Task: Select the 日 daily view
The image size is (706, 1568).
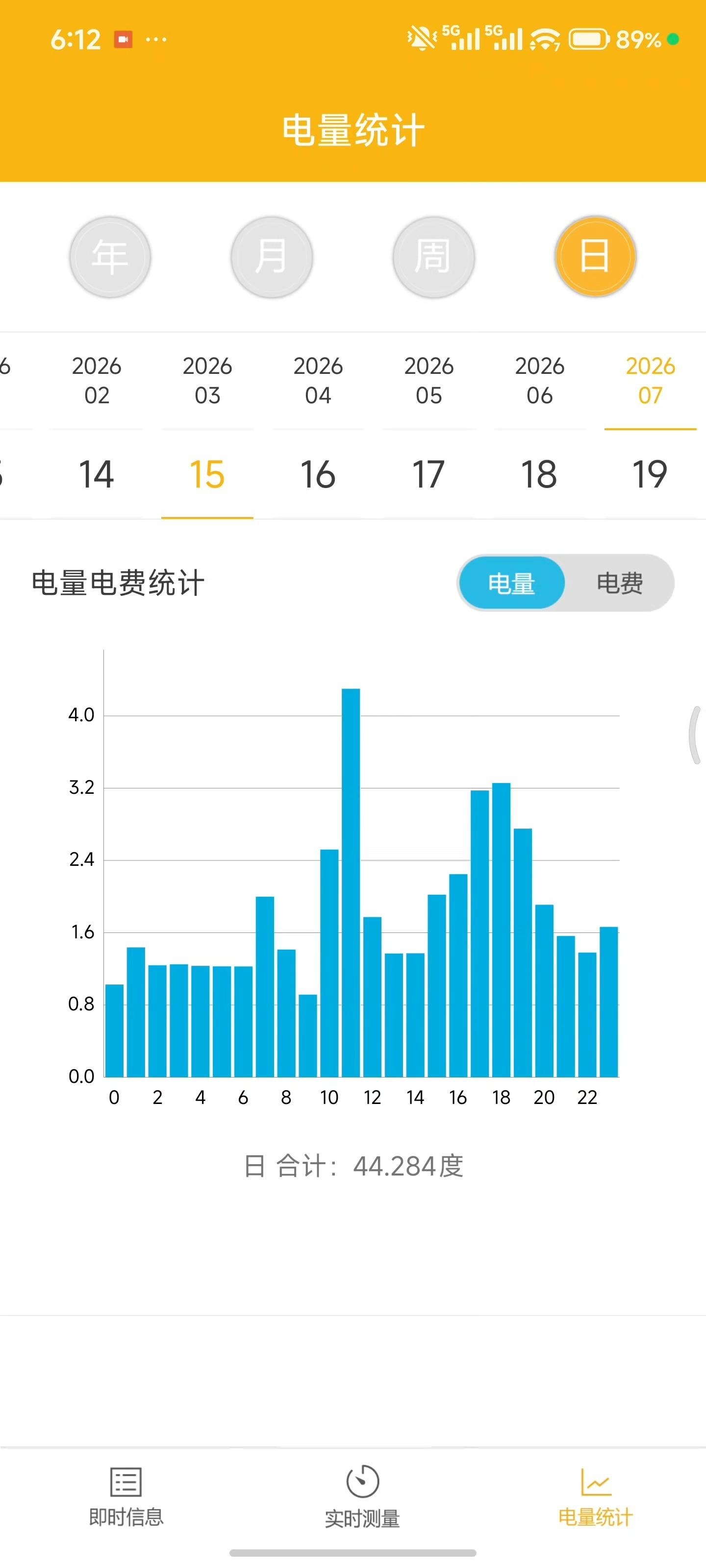Action: (x=595, y=257)
